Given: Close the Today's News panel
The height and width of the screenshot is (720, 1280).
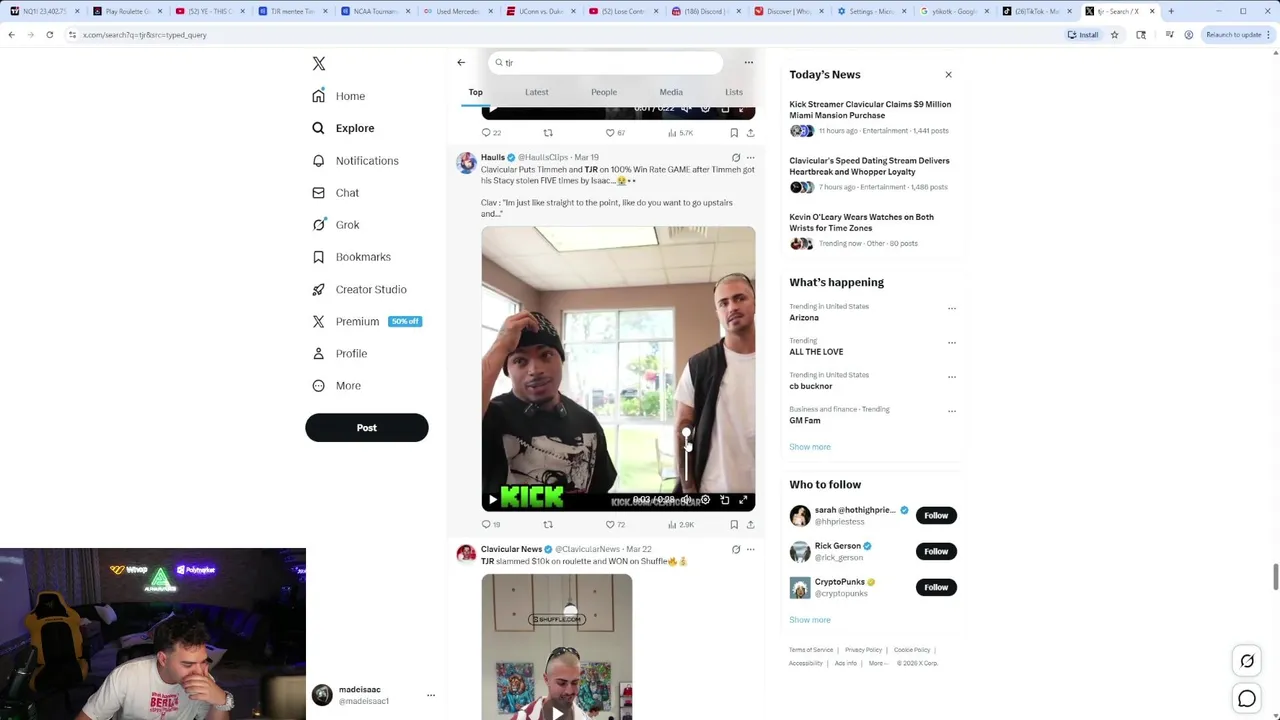Looking at the screenshot, I should (948, 75).
